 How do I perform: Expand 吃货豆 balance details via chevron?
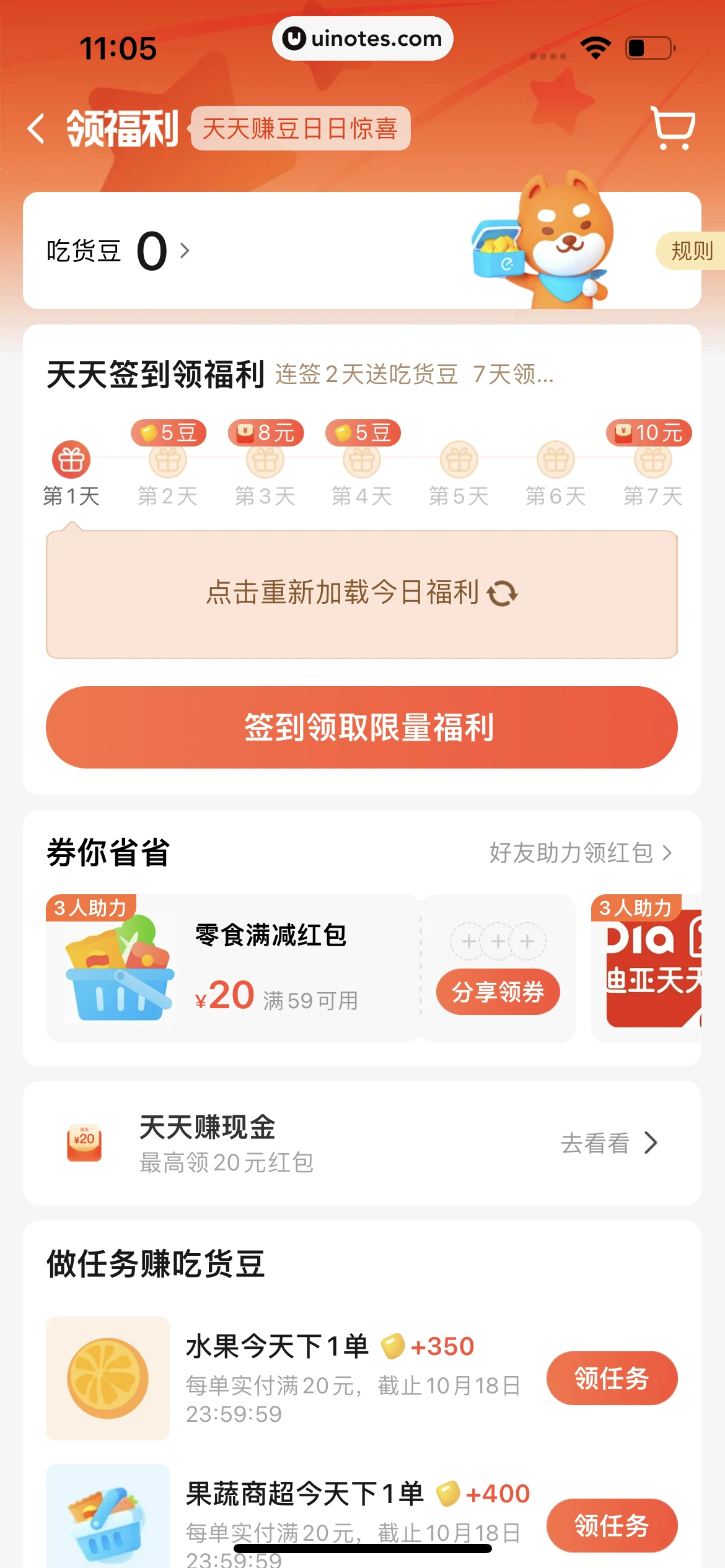pyautogui.click(x=185, y=251)
